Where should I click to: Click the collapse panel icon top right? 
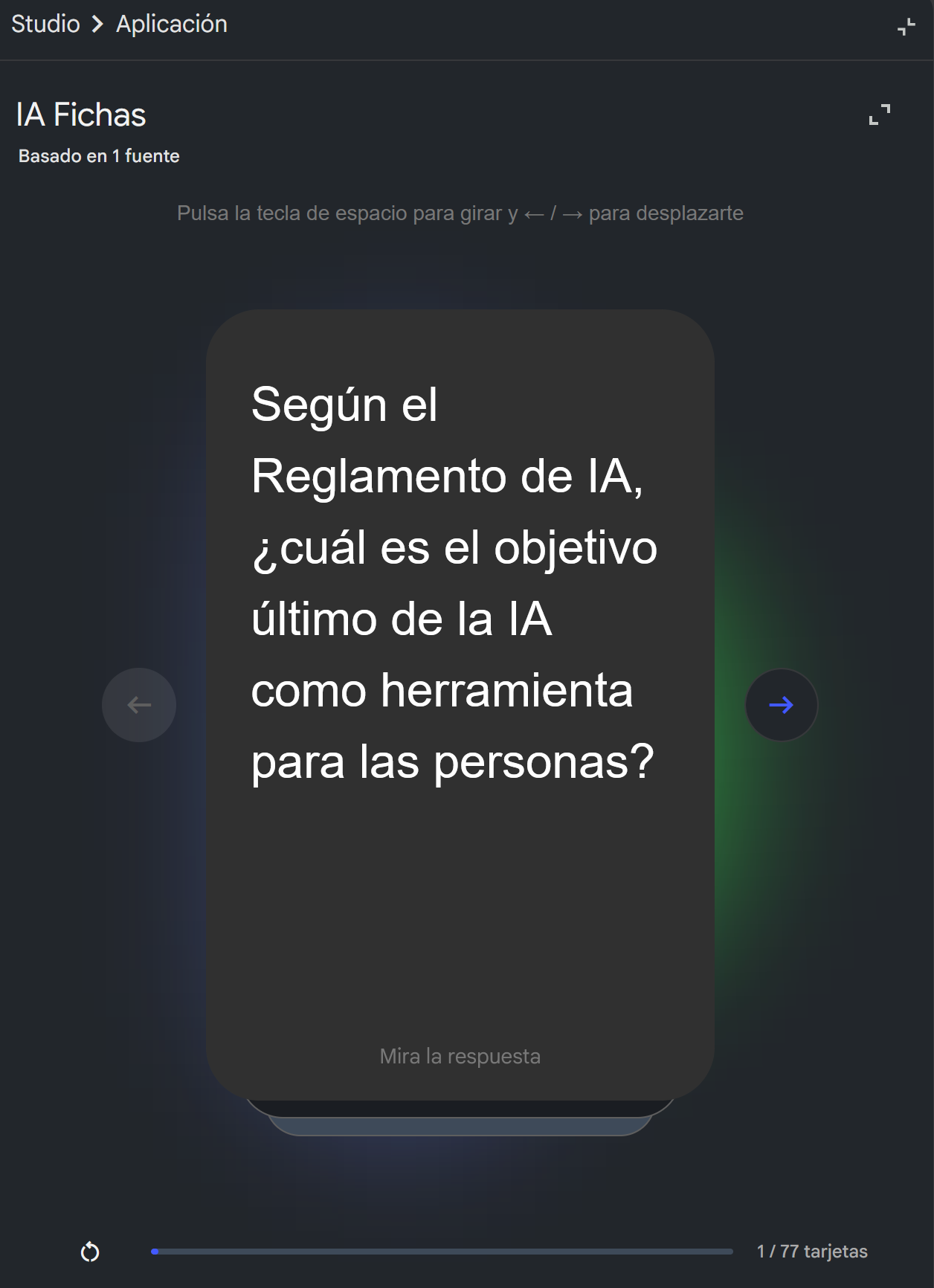[907, 27]
